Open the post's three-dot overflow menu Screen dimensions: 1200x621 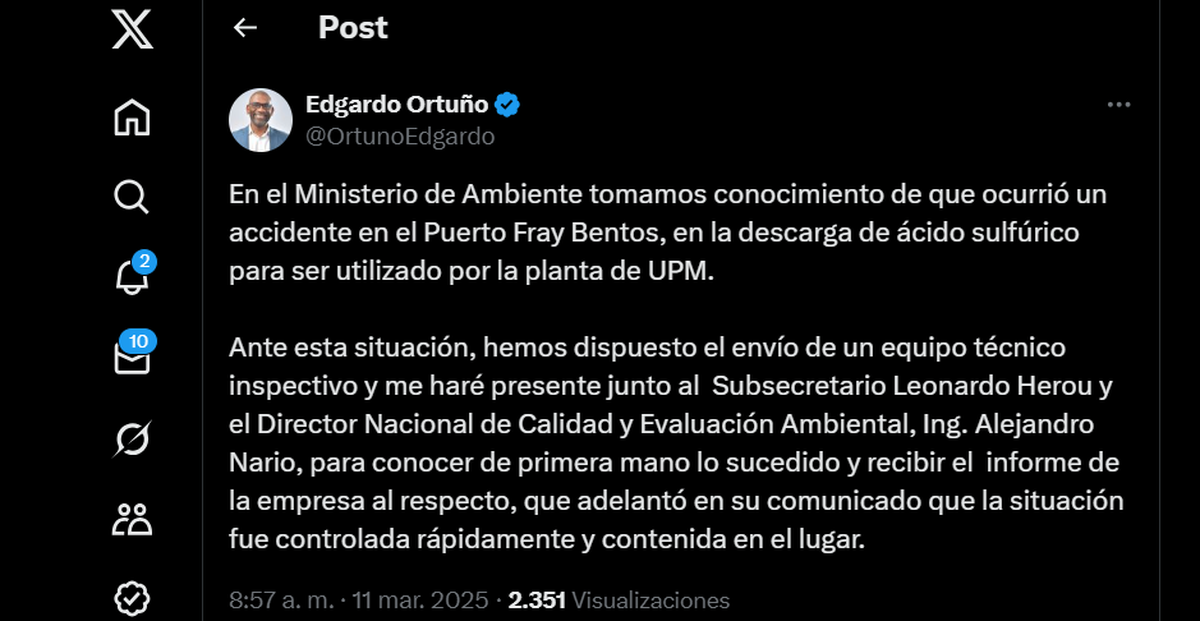pyautogui.click(x=1118, y=105)
